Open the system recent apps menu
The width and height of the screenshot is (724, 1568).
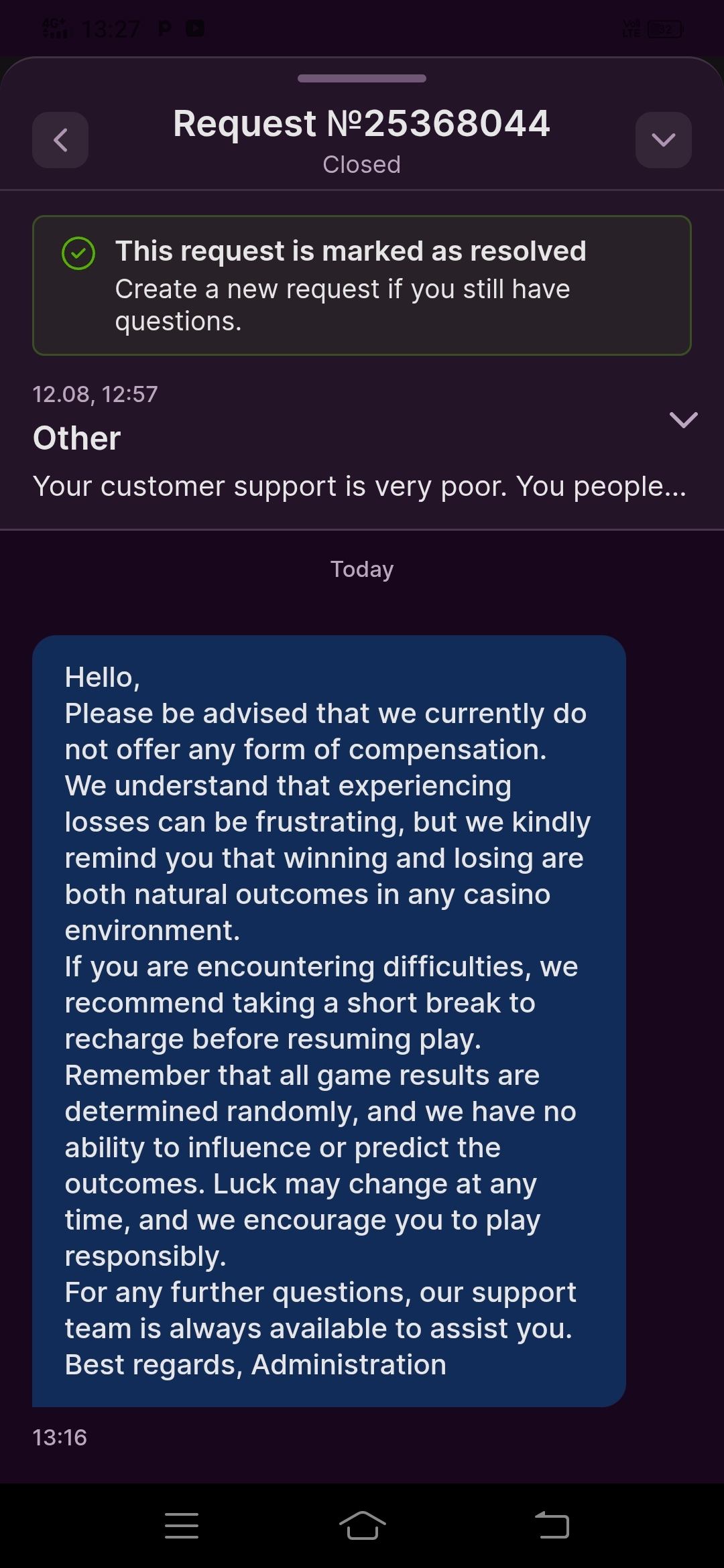coord(182,1525)
